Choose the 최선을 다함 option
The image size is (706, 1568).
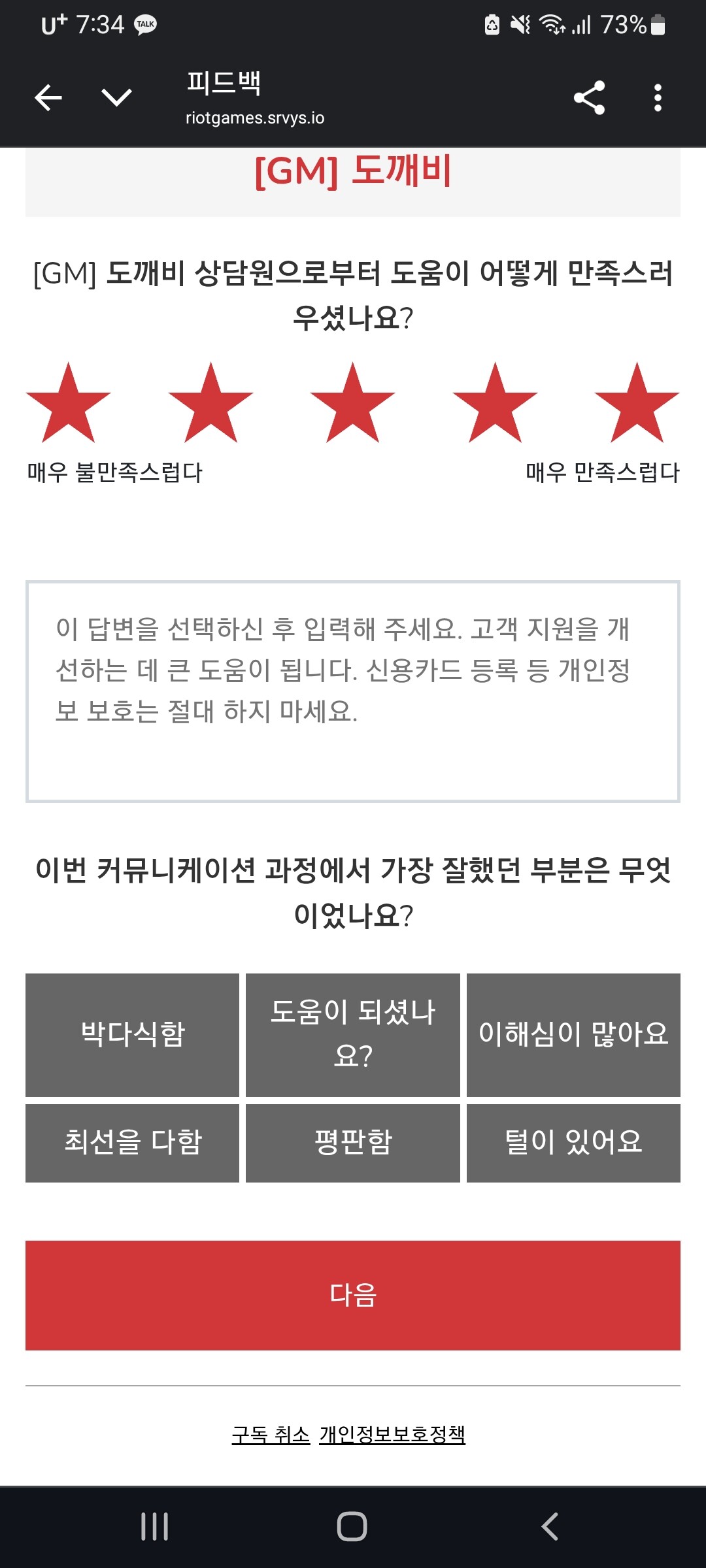[133, 1143]
